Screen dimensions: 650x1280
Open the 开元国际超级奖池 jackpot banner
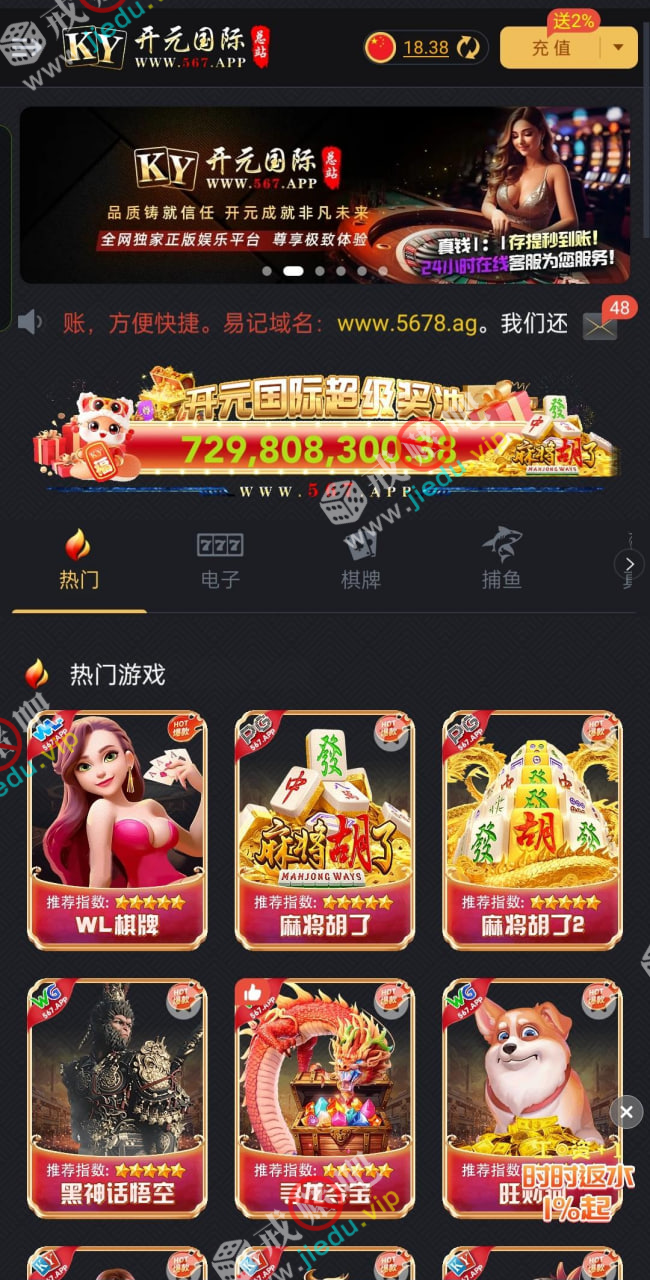click(325, 432)
